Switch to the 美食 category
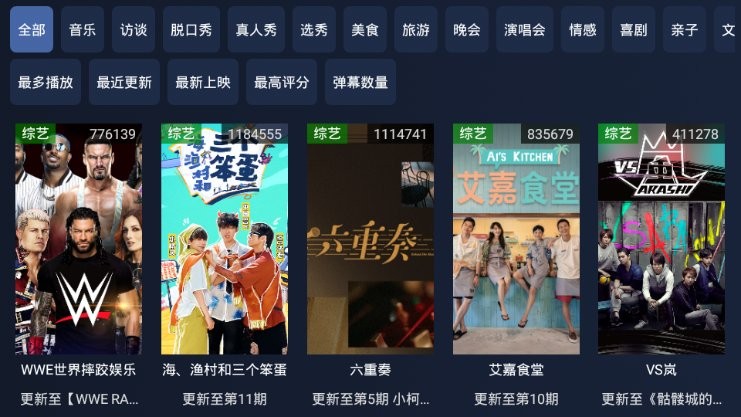 point(365,30)
